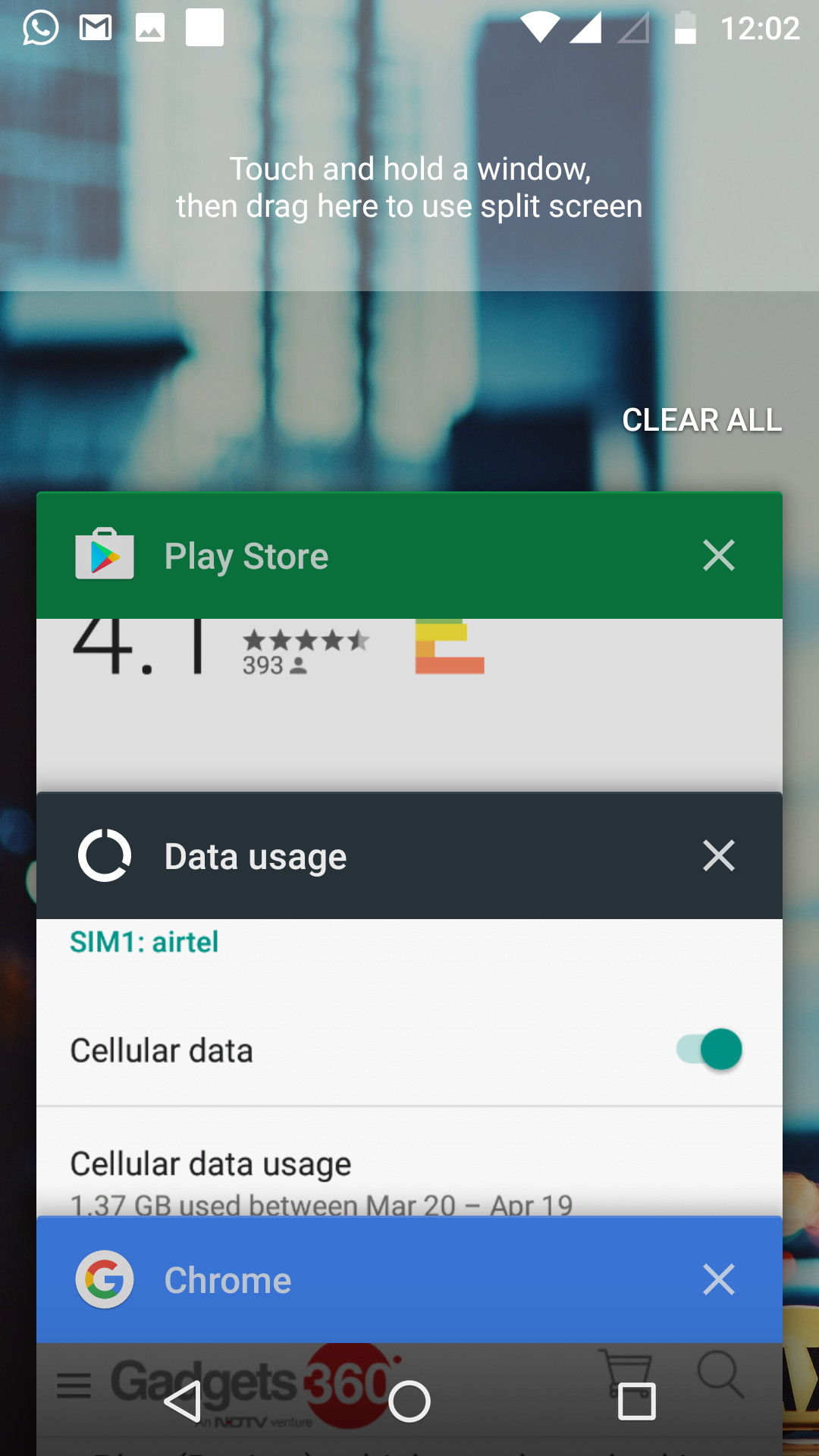Dismiss the Data usage card
The width and height of the screenshot is (819, 1456).
(x=718, y=855)
